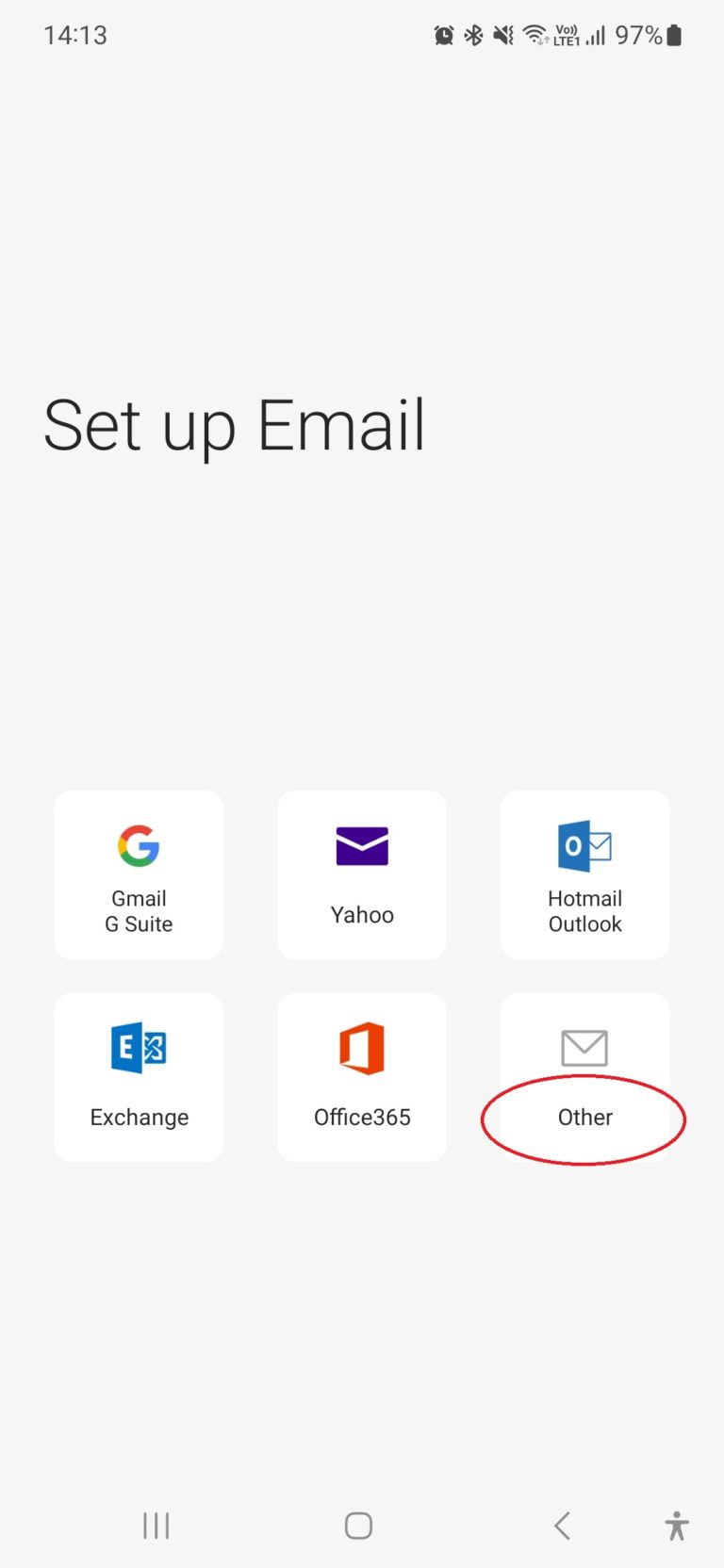This screenshot has height=1568, width=724.
Task: Tap the VoLTE network indicator
Action: pyautogui.click(x=567, y=35)
